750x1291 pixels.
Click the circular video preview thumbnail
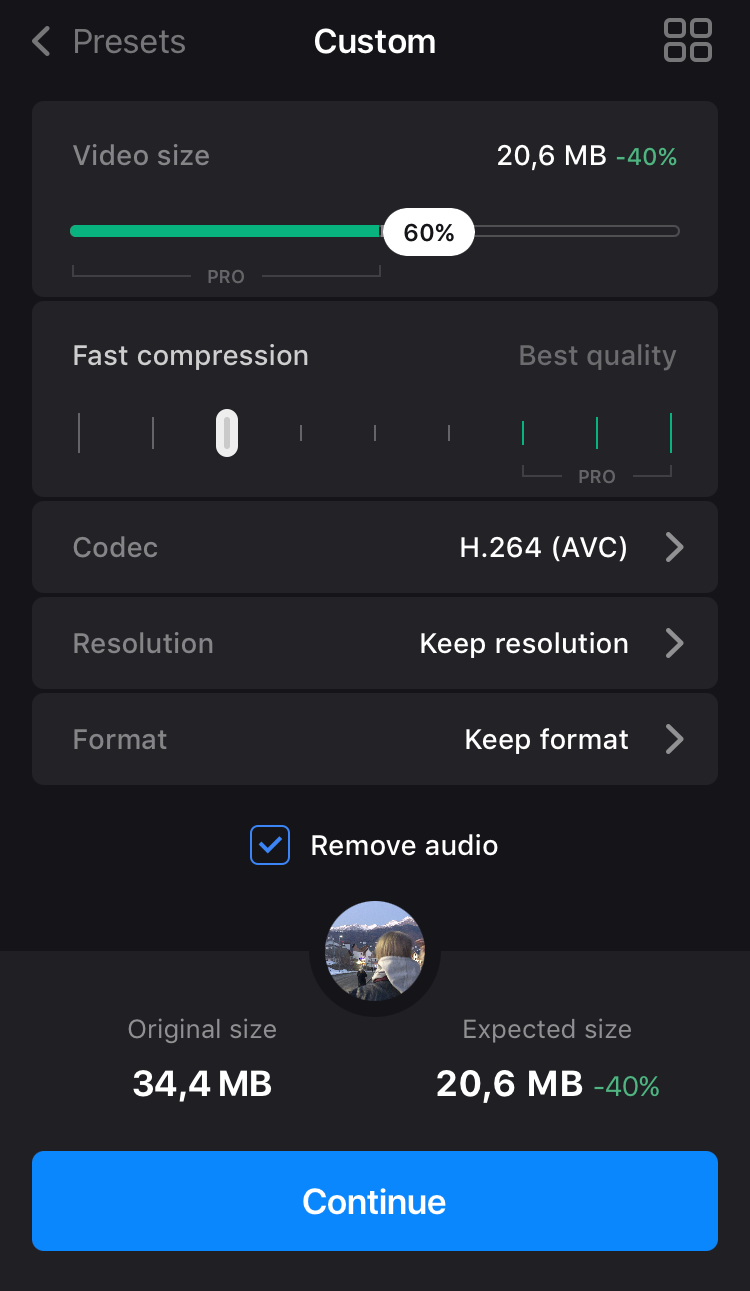[x=375, y=951]
